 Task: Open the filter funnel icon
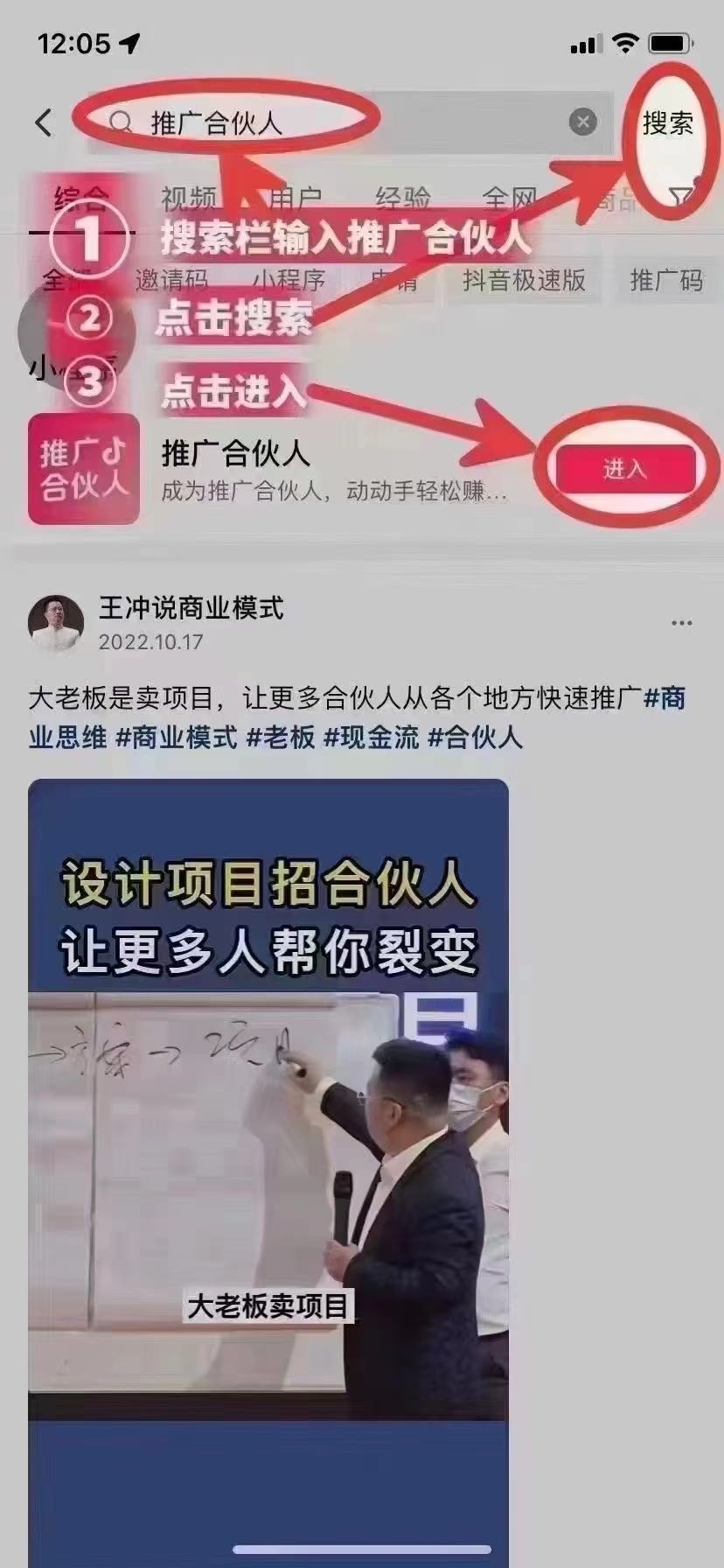[x=682, y=198]
